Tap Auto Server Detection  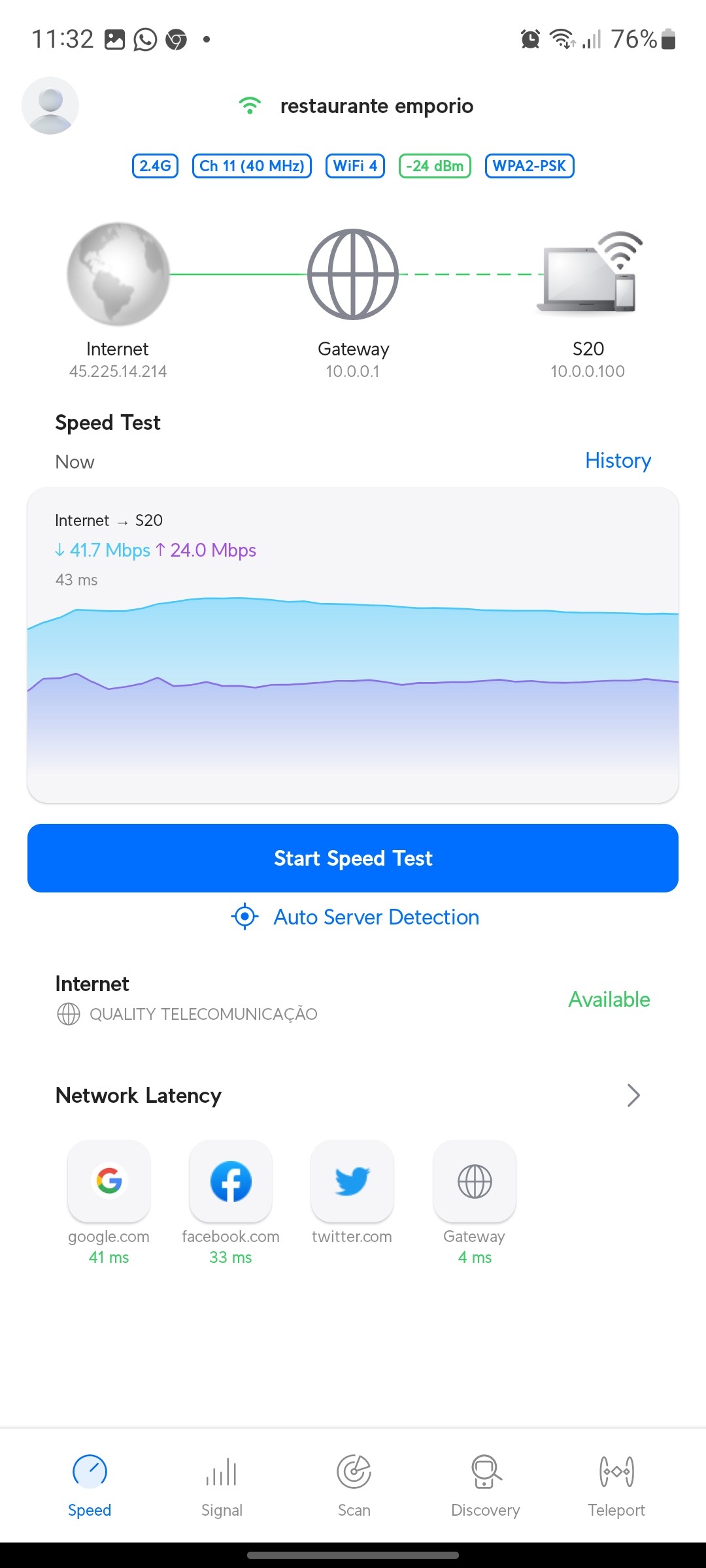coord(356,917)
